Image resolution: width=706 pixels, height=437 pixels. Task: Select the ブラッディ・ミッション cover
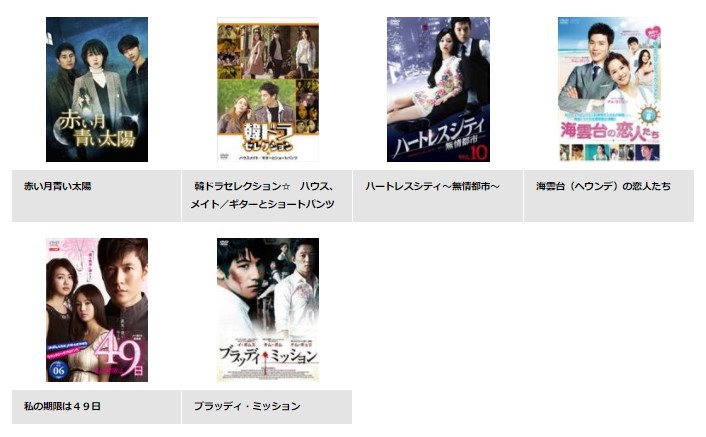pyautogui.click(x=267, y=310)
